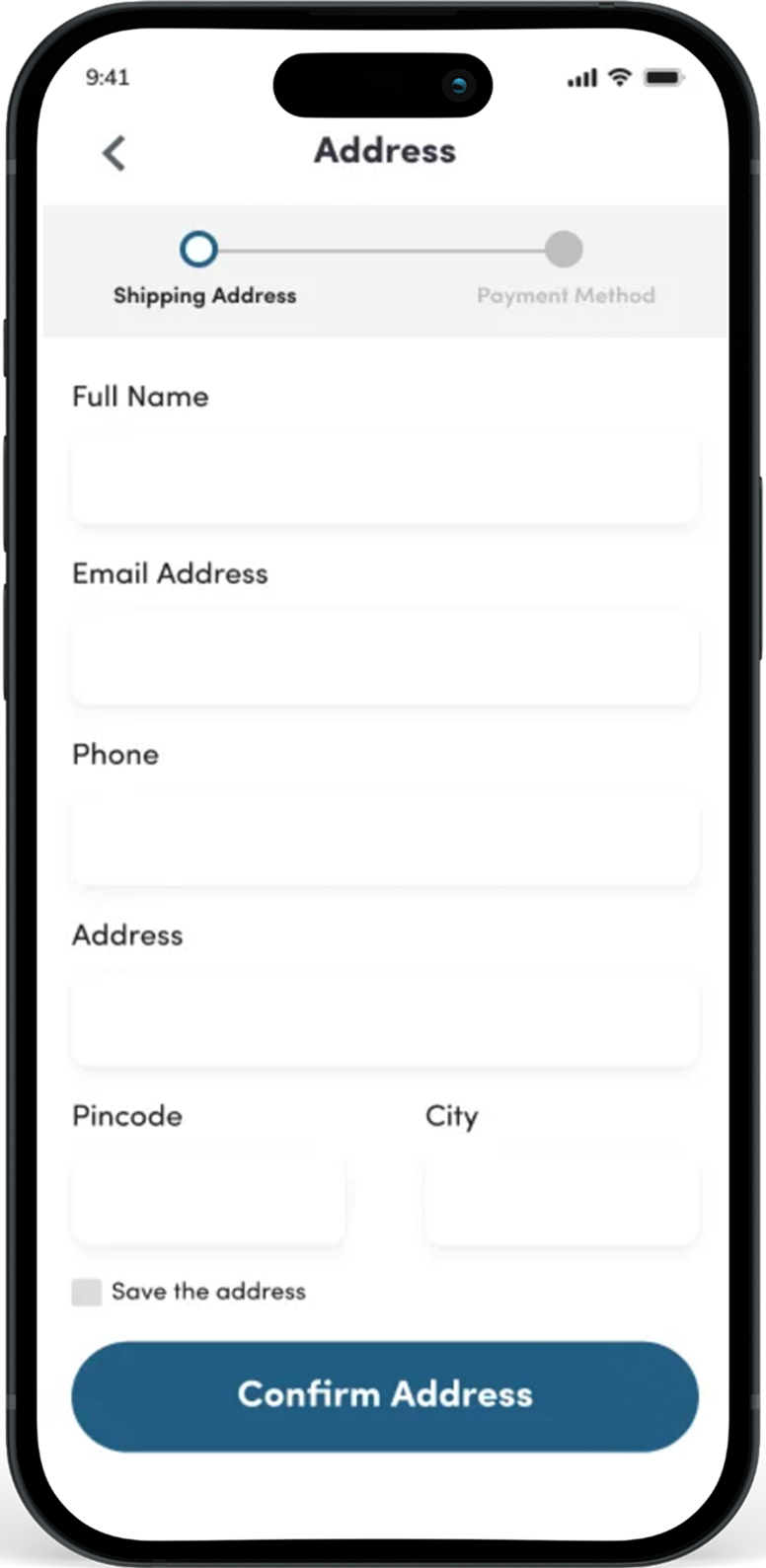This screenshot has height=1568, width=766.
Task: Check the Save the address box
Action: 87,1292
